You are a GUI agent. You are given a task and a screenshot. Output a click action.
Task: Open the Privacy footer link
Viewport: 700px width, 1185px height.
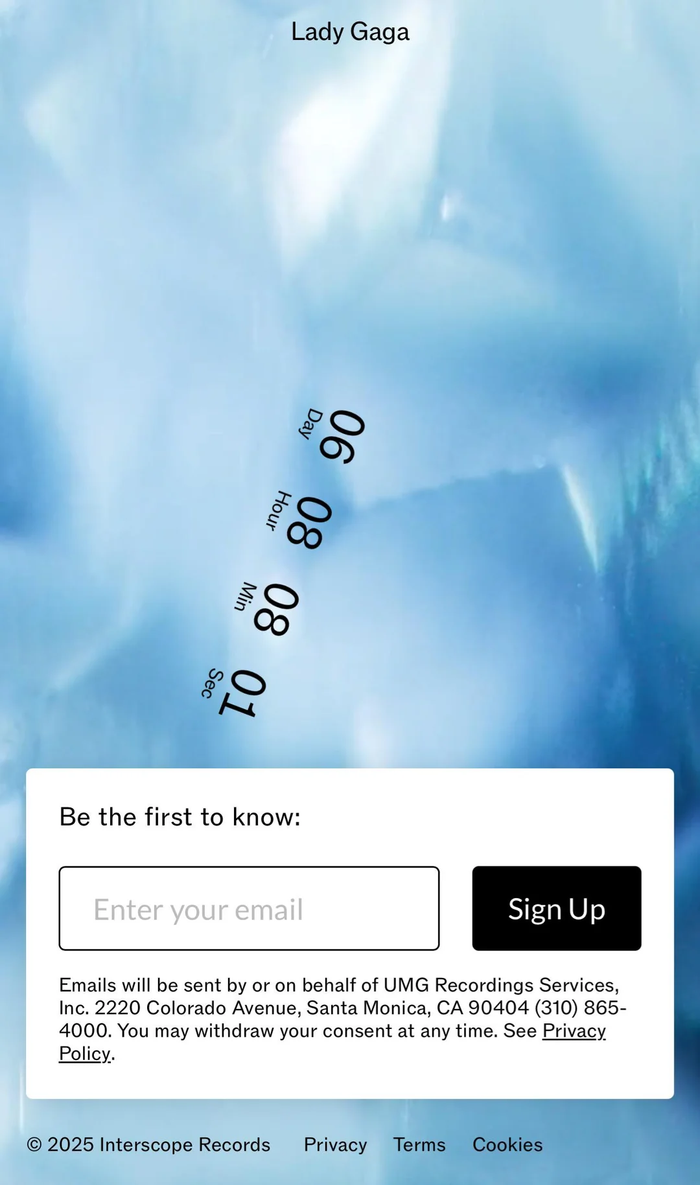coord(335,1145)
